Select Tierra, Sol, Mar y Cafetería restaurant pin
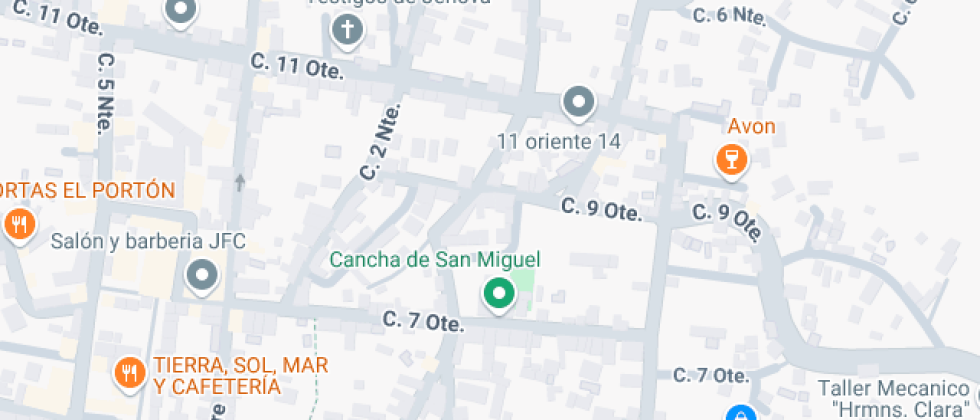The height and width of the screenshot is (420, 980). [x=129, y=373]
